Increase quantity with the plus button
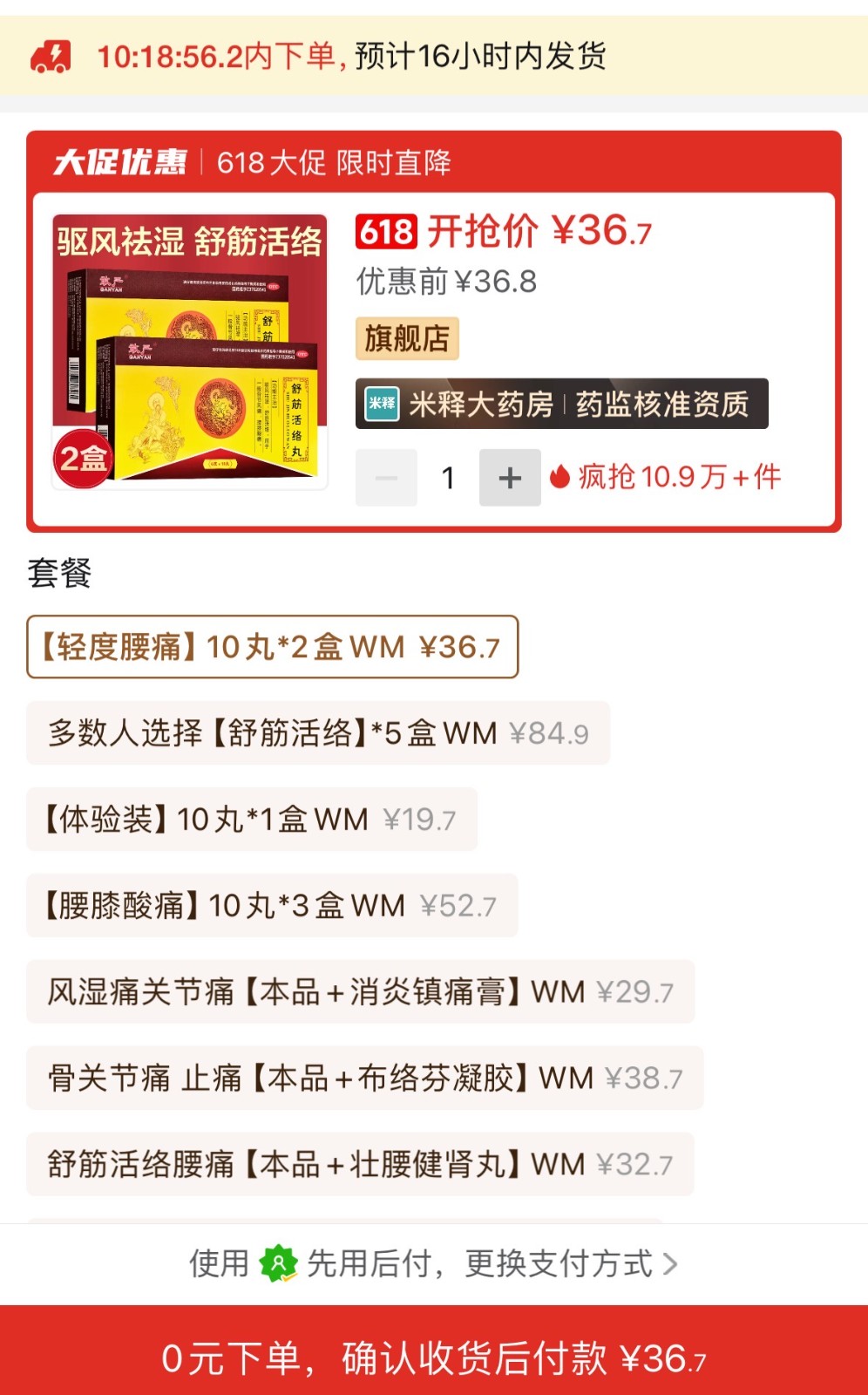 (x=510, y=478)
